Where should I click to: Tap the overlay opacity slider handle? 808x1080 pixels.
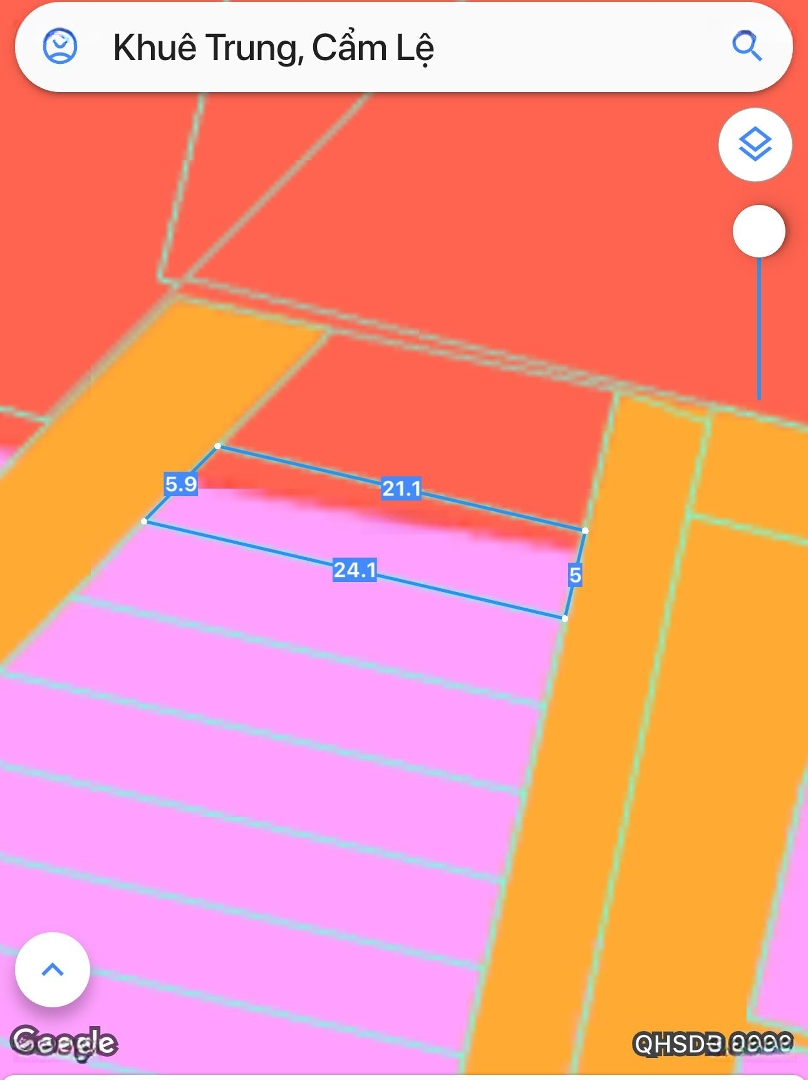[758, 232]
